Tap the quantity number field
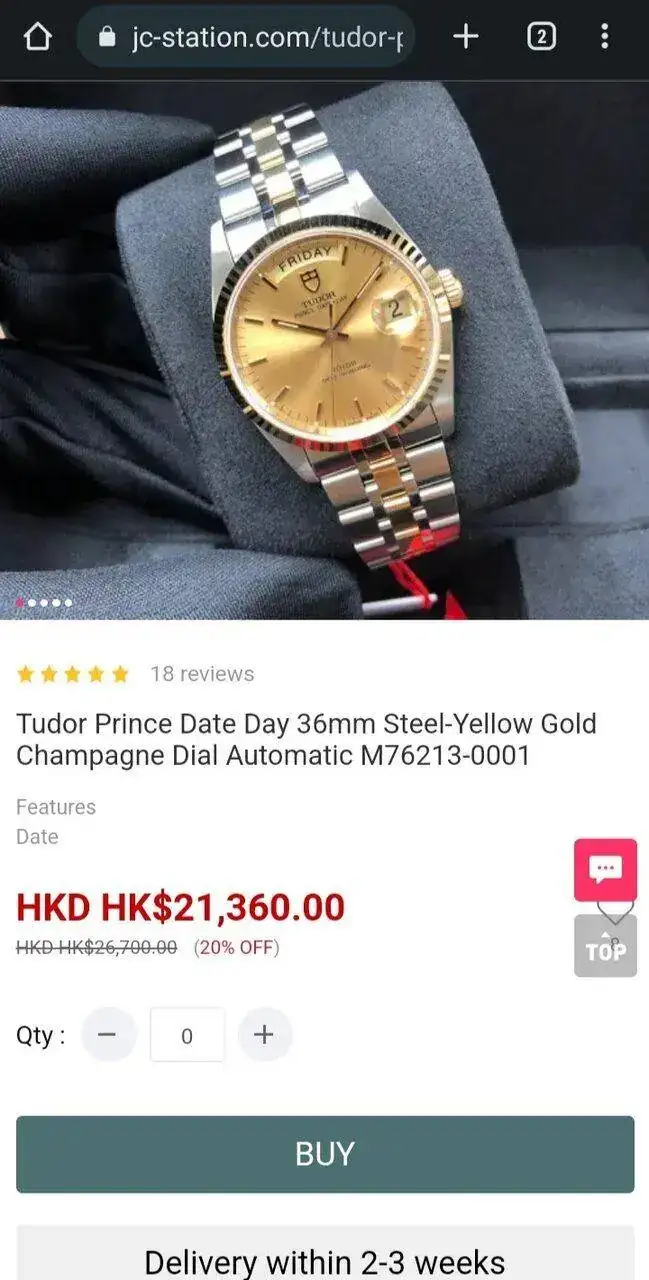Screen dimensions: 649x1280 point(187,1035)
